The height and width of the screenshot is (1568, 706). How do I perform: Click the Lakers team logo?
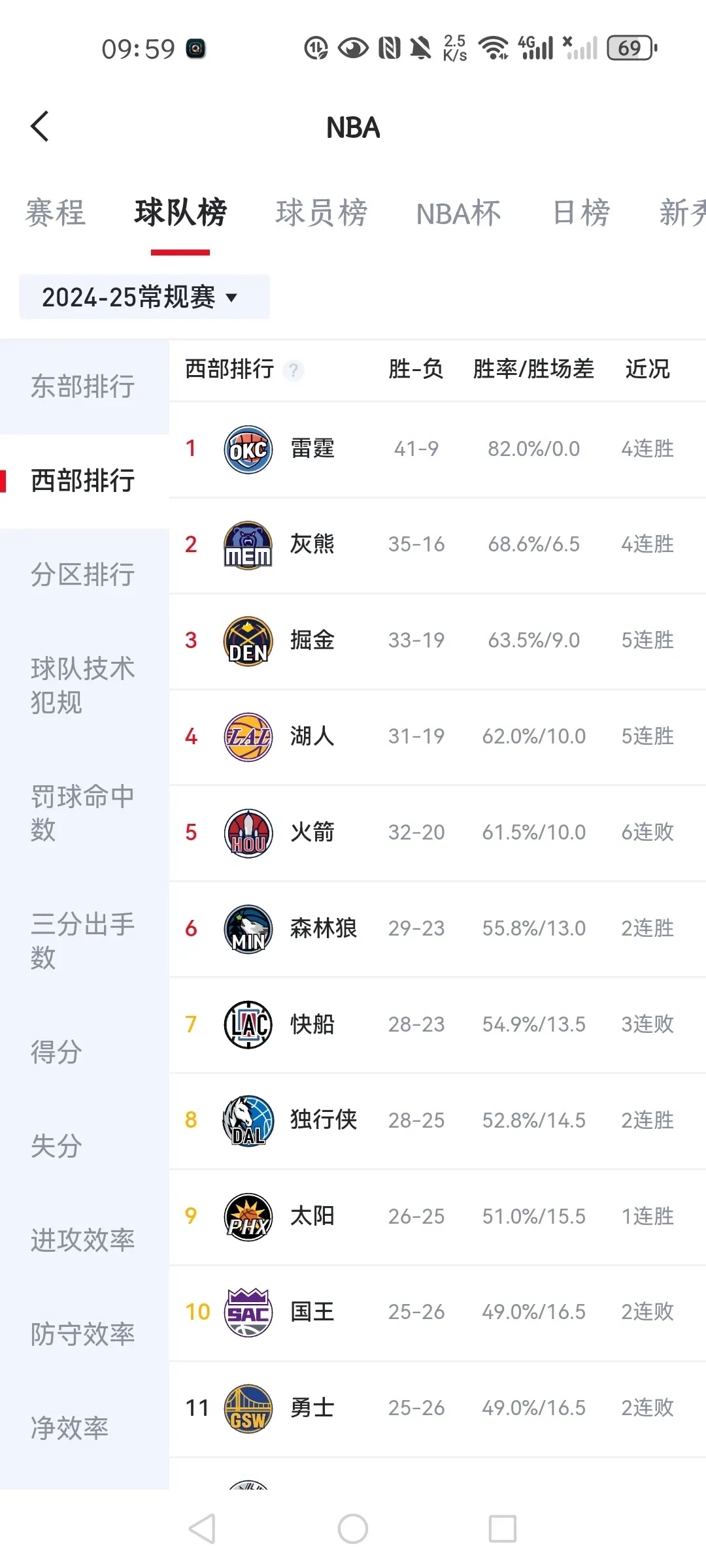point(248,736)
